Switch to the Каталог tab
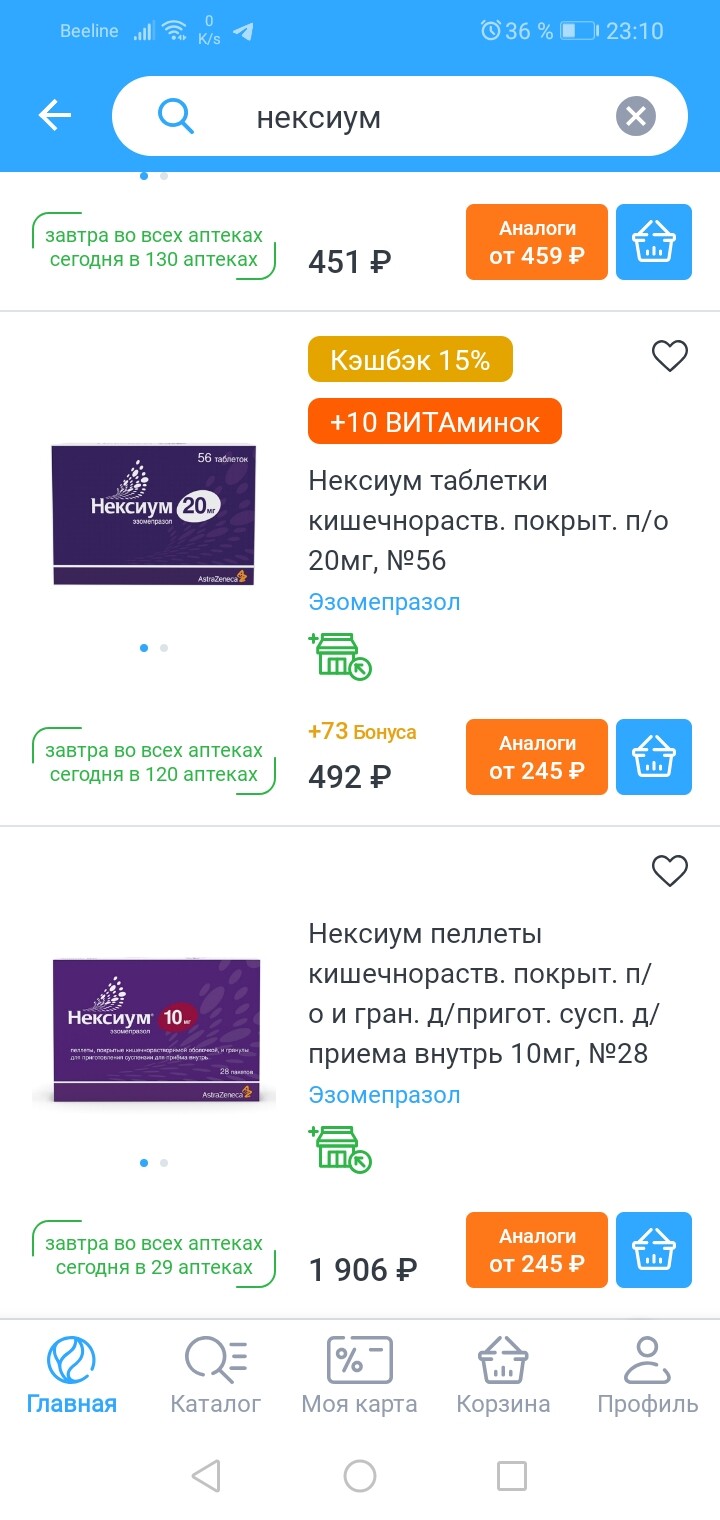720x1520 pixels. point(216,1377)
